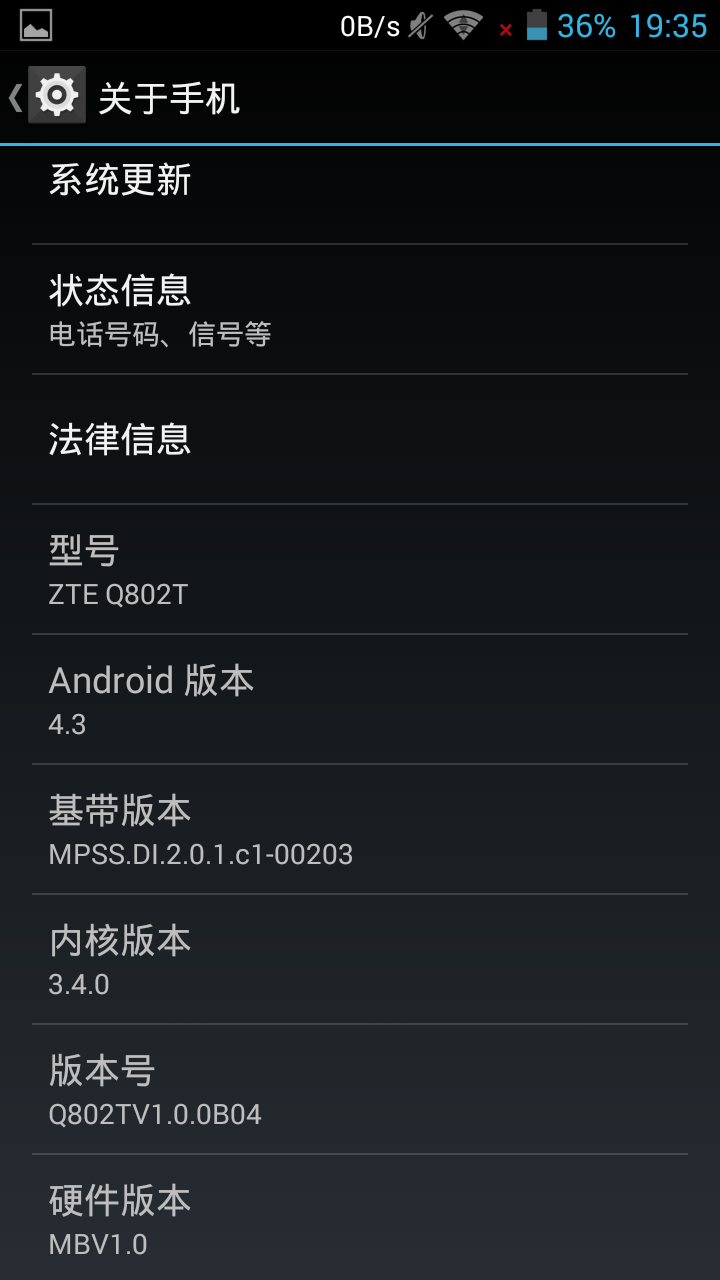Tap the 型号 ZTE Q802T row
The image size is (720, 1280).
pos(360,570)
